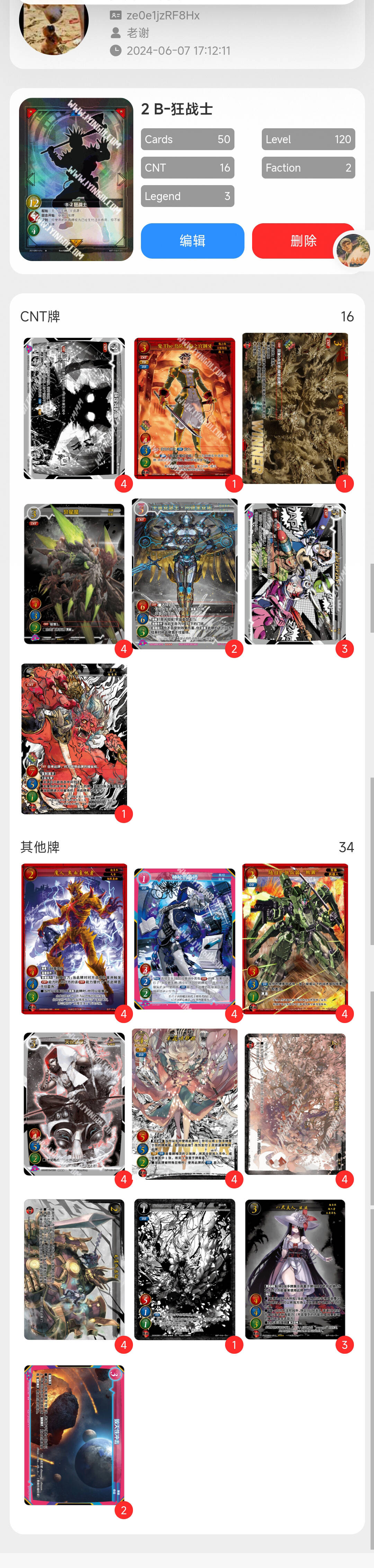Image resolution: width=374 pixels, height=1568 pixels.
Task: Select the comic-style ZAP card
Action: coord(295,573)
